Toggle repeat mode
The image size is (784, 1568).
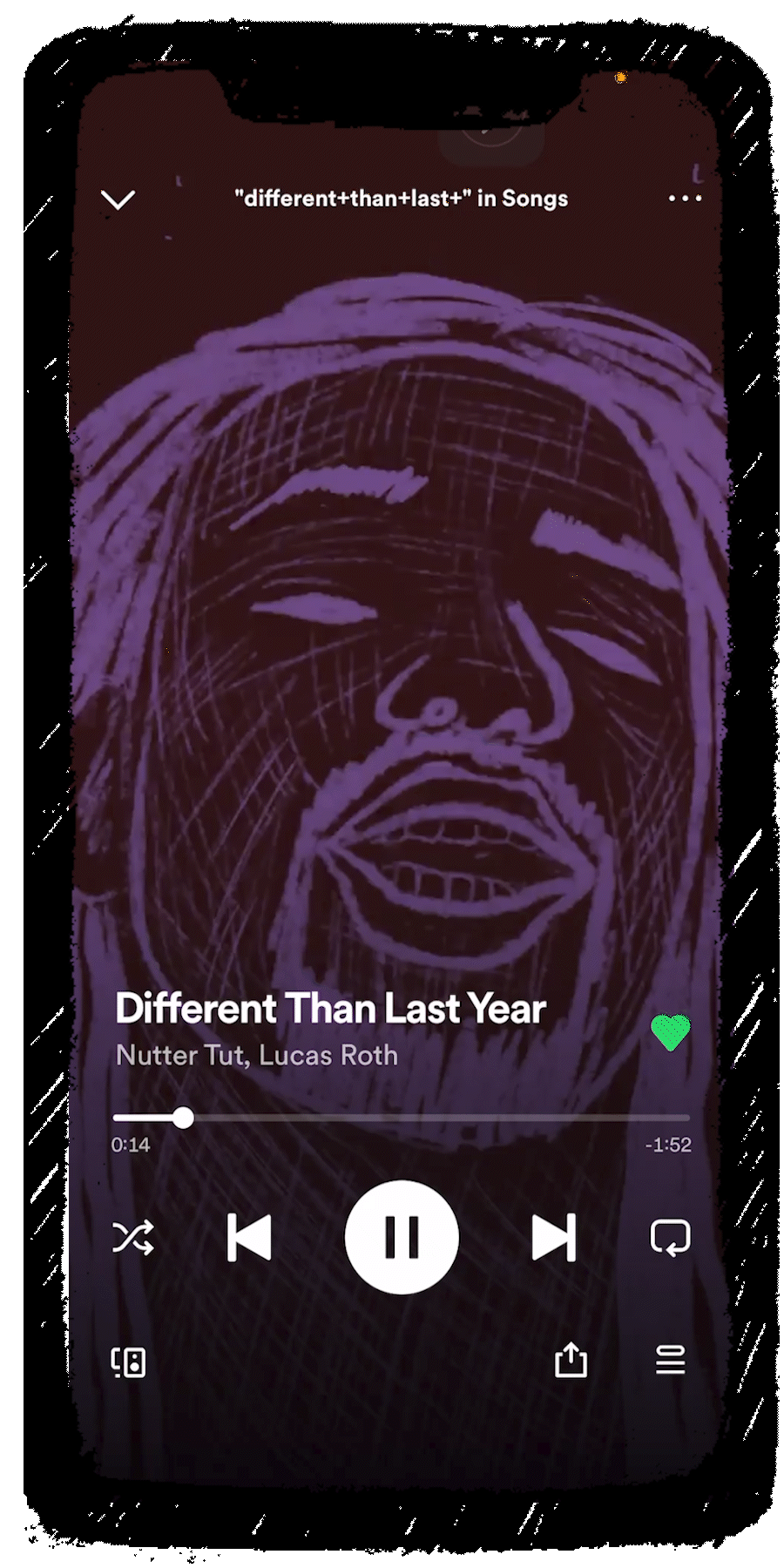(x=670, y=1237)
